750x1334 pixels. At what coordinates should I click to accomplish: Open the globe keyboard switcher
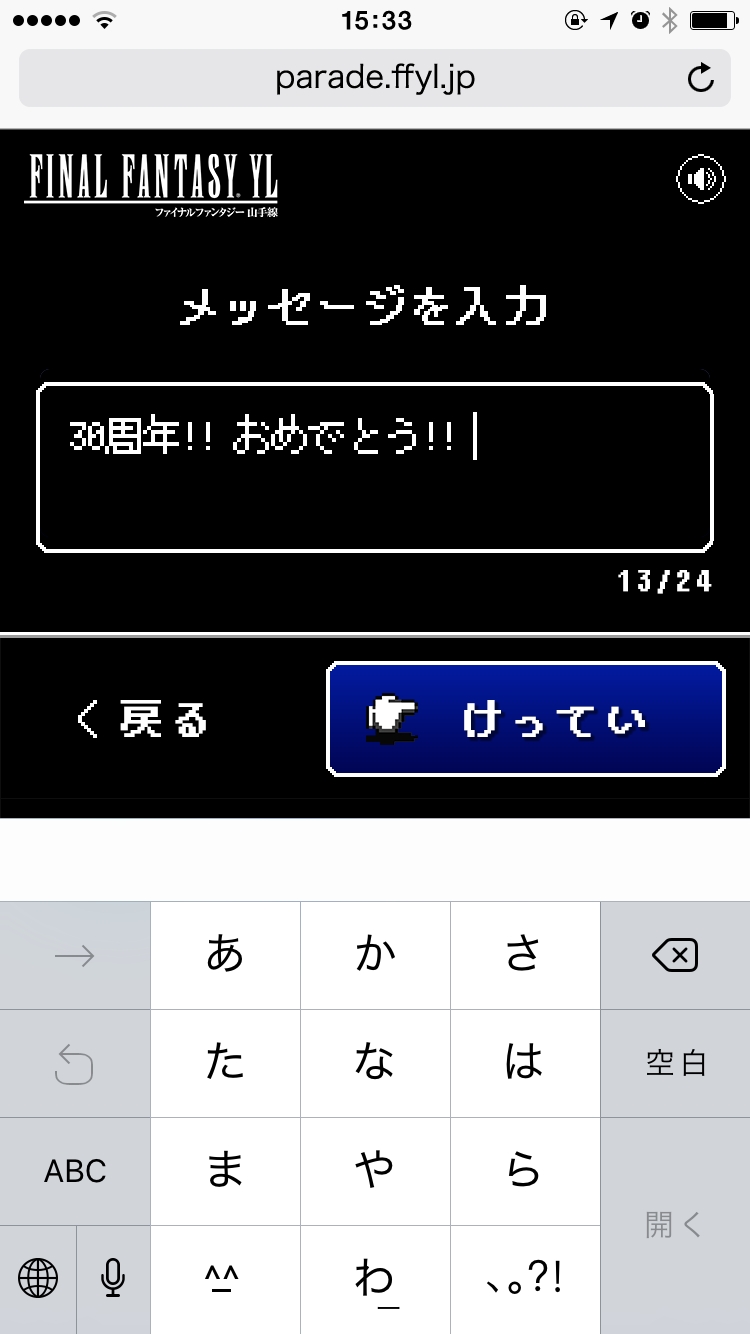[x=38, y=1278]
